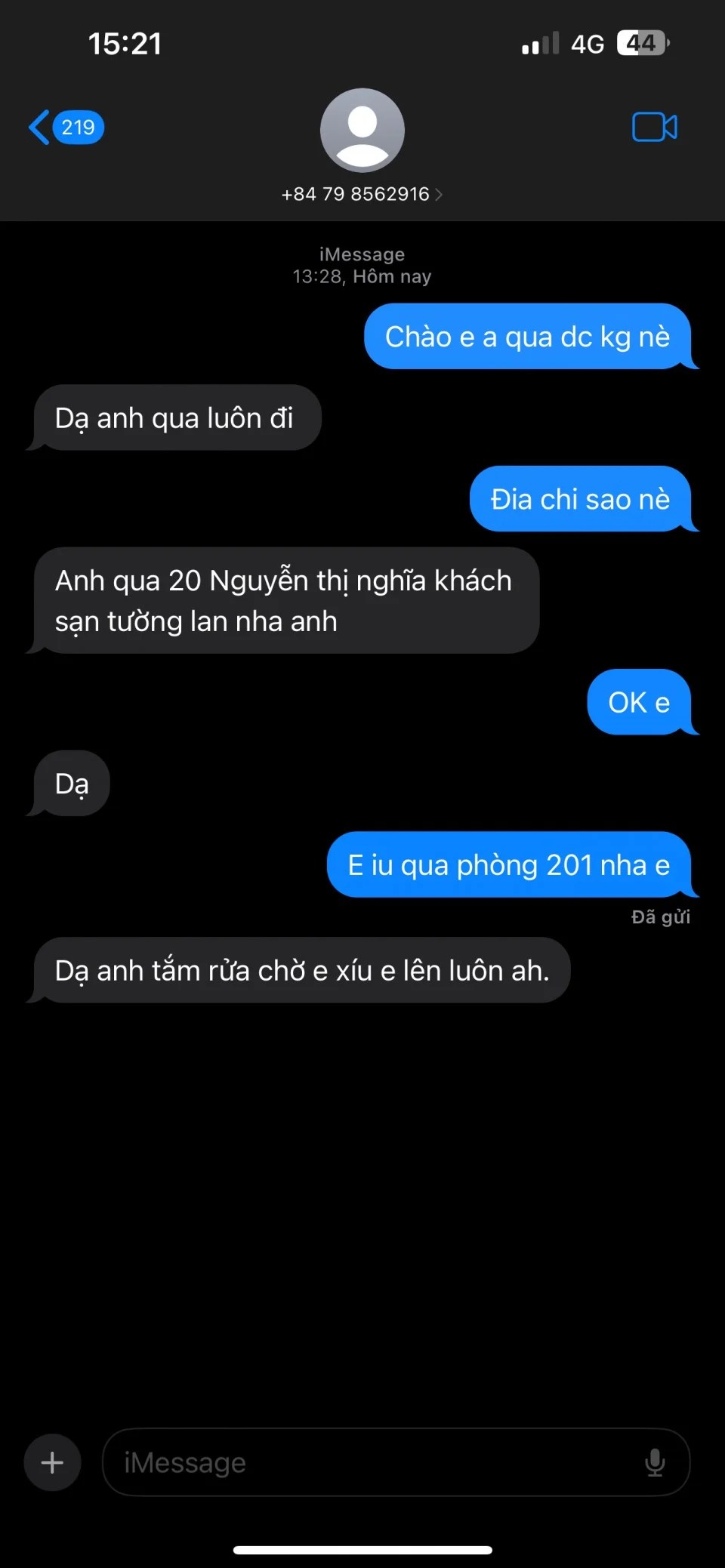
Task: Record an audio message with the microphone
Action: 654,1462
